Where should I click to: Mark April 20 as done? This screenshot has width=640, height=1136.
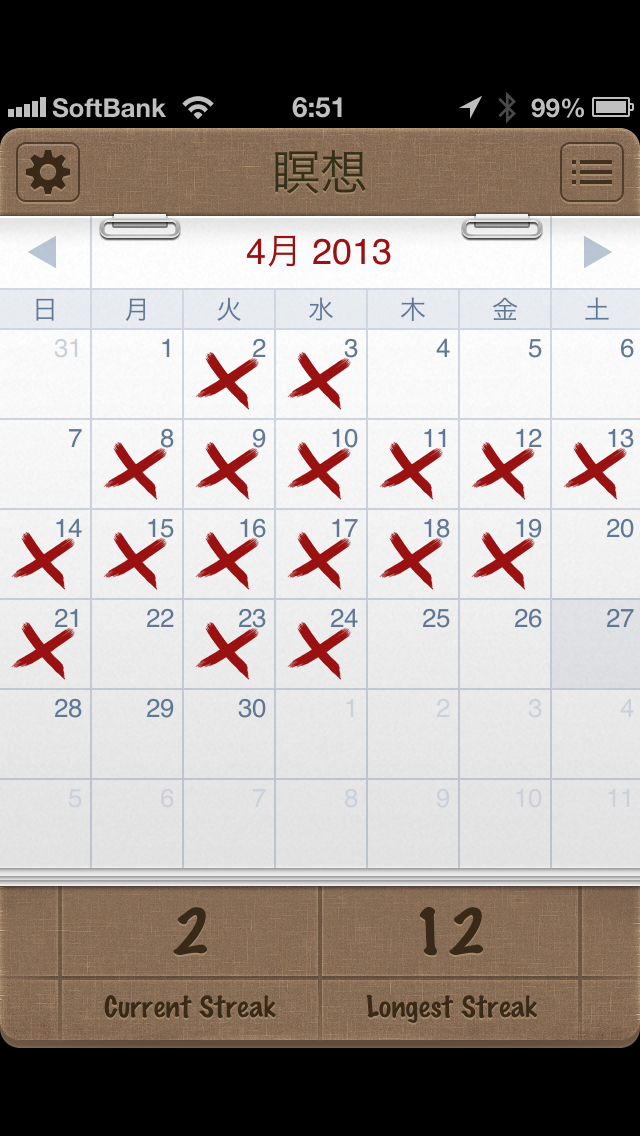tap(596, 555)
